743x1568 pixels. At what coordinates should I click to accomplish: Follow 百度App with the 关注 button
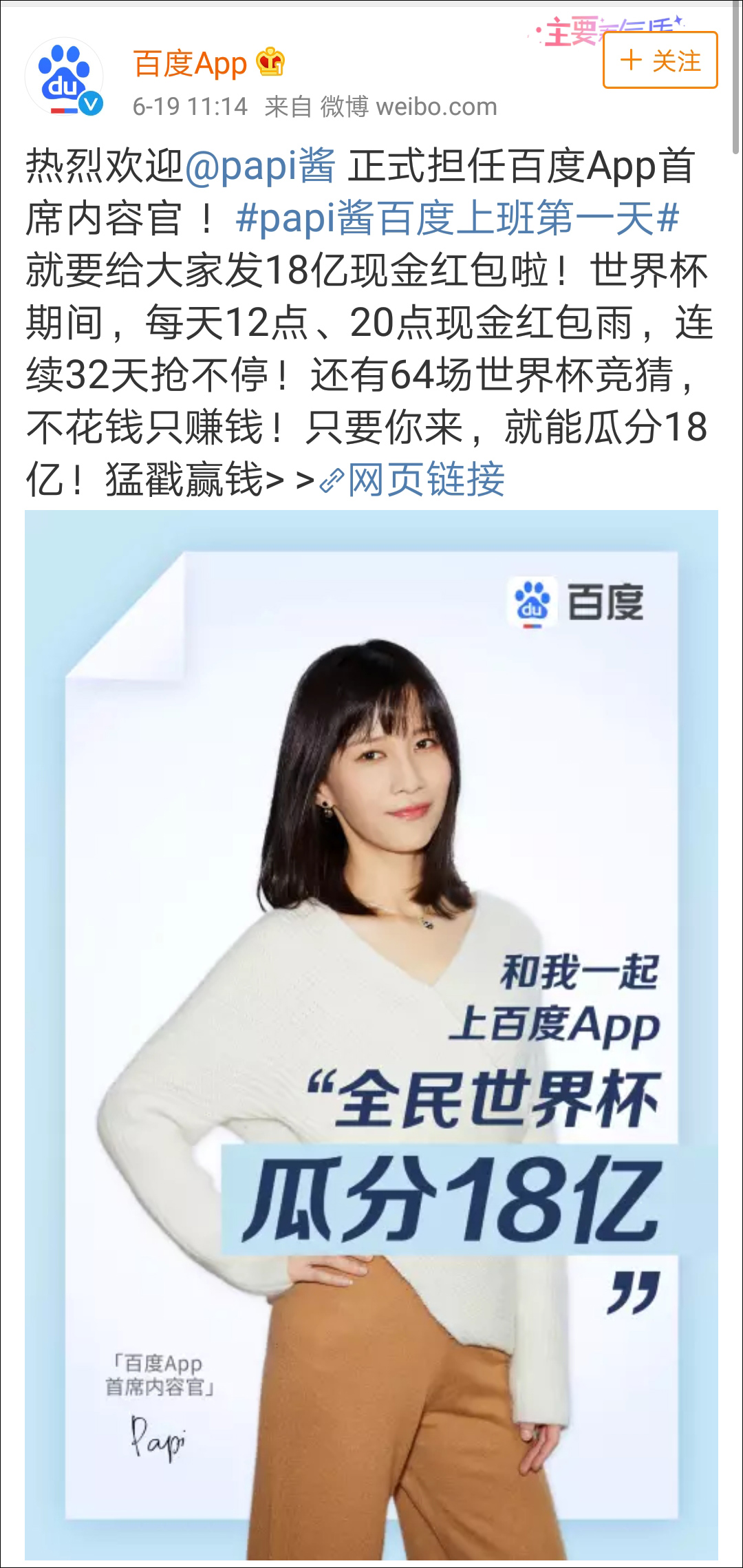(x=660, y=61)
